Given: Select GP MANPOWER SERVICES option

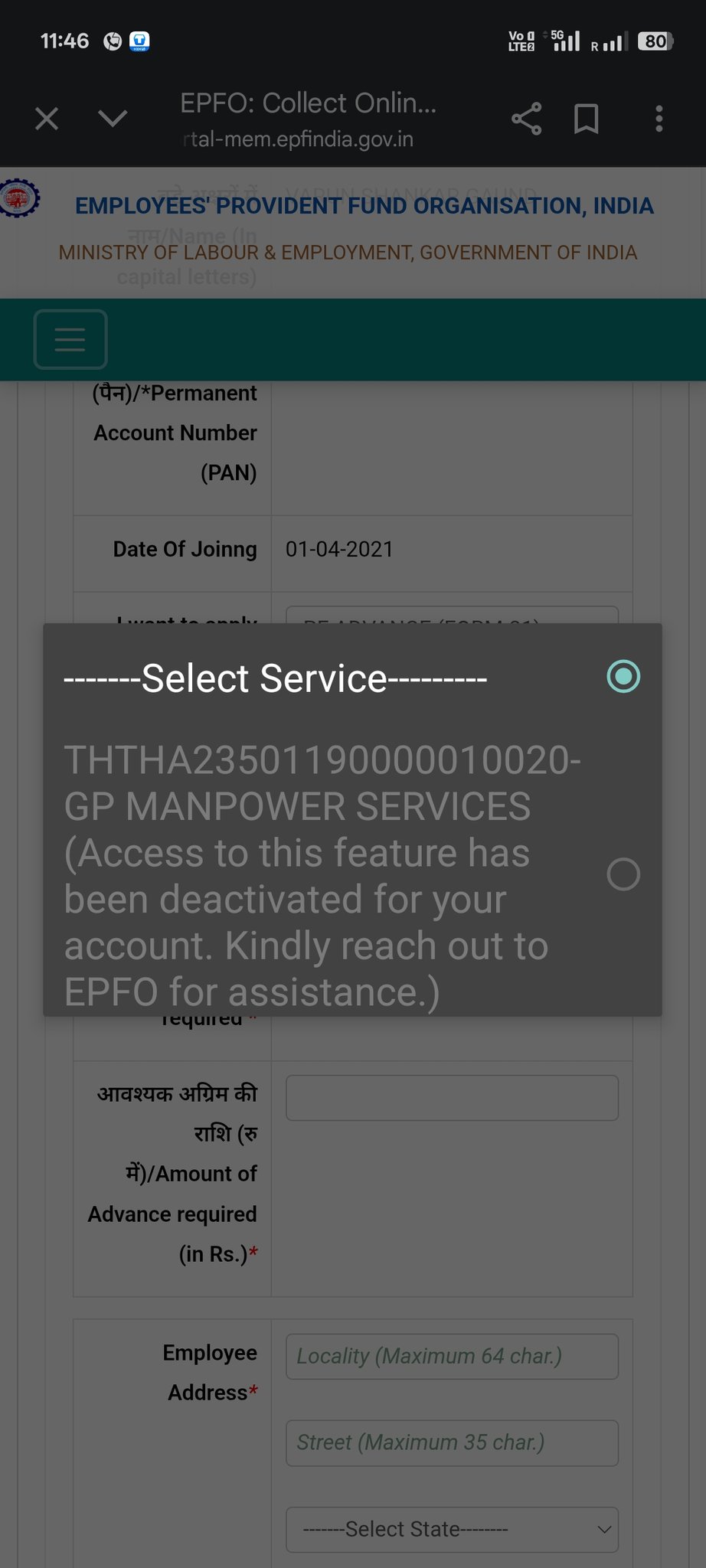Looking at the screenshot, I should click(623, 874).
